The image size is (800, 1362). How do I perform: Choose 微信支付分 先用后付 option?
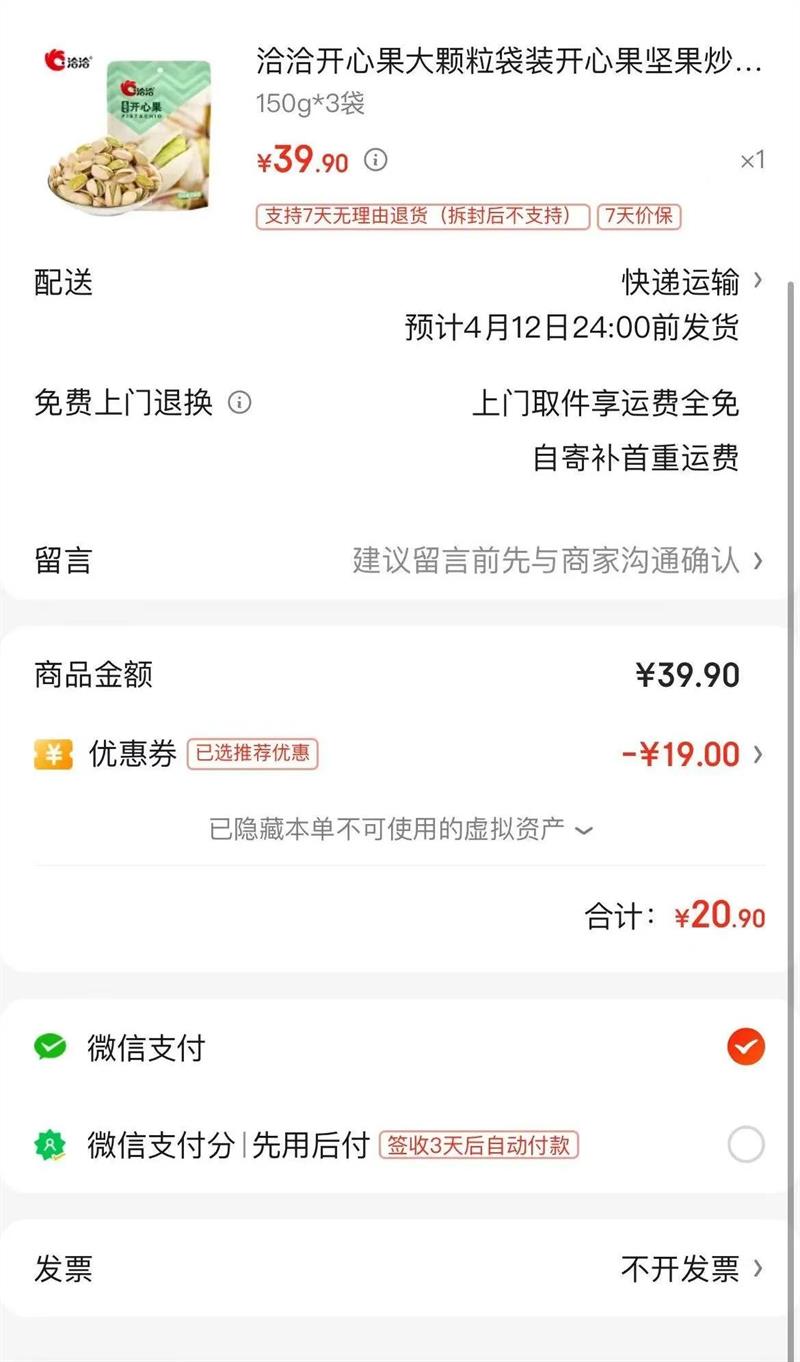(745, 1145)
